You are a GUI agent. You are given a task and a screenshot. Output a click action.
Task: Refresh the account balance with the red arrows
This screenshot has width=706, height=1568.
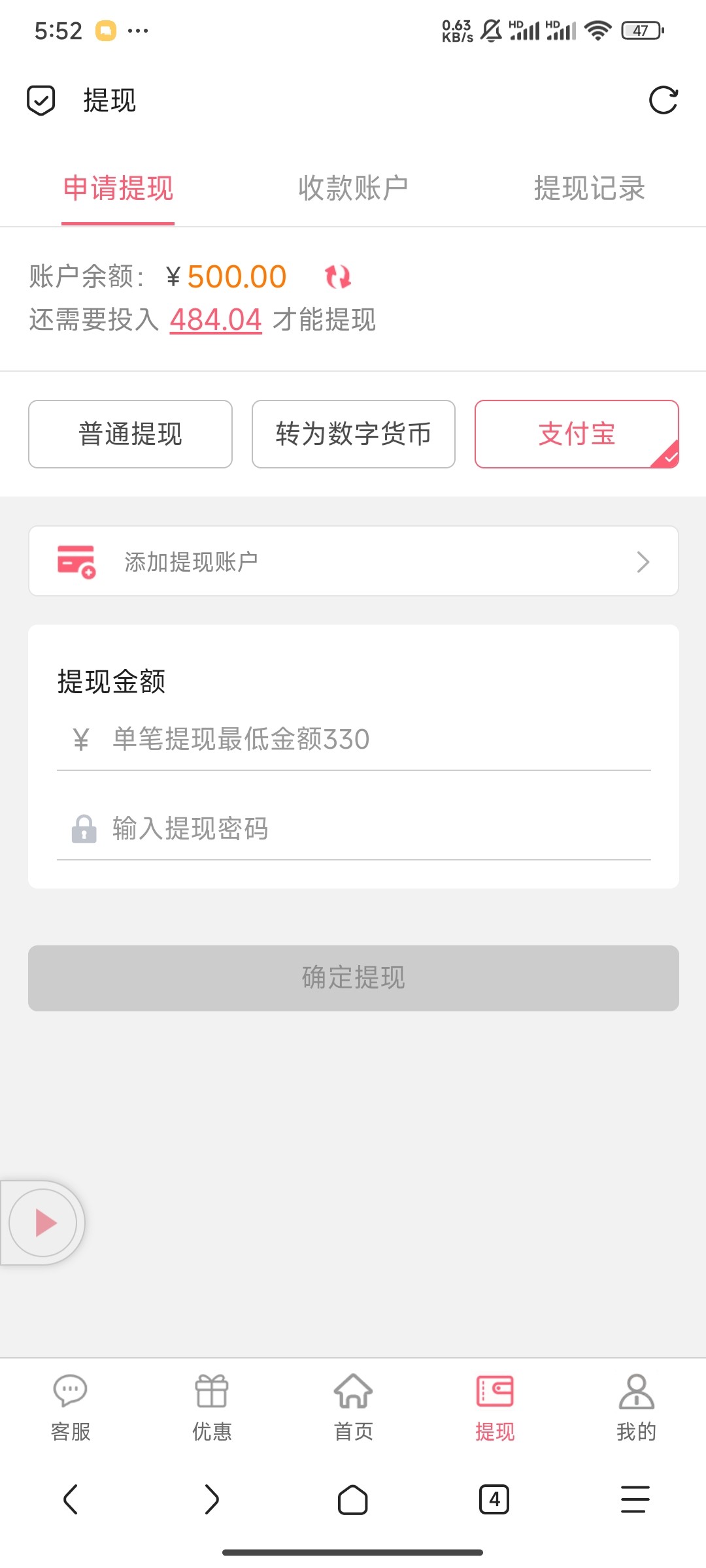tap(338, 277)
